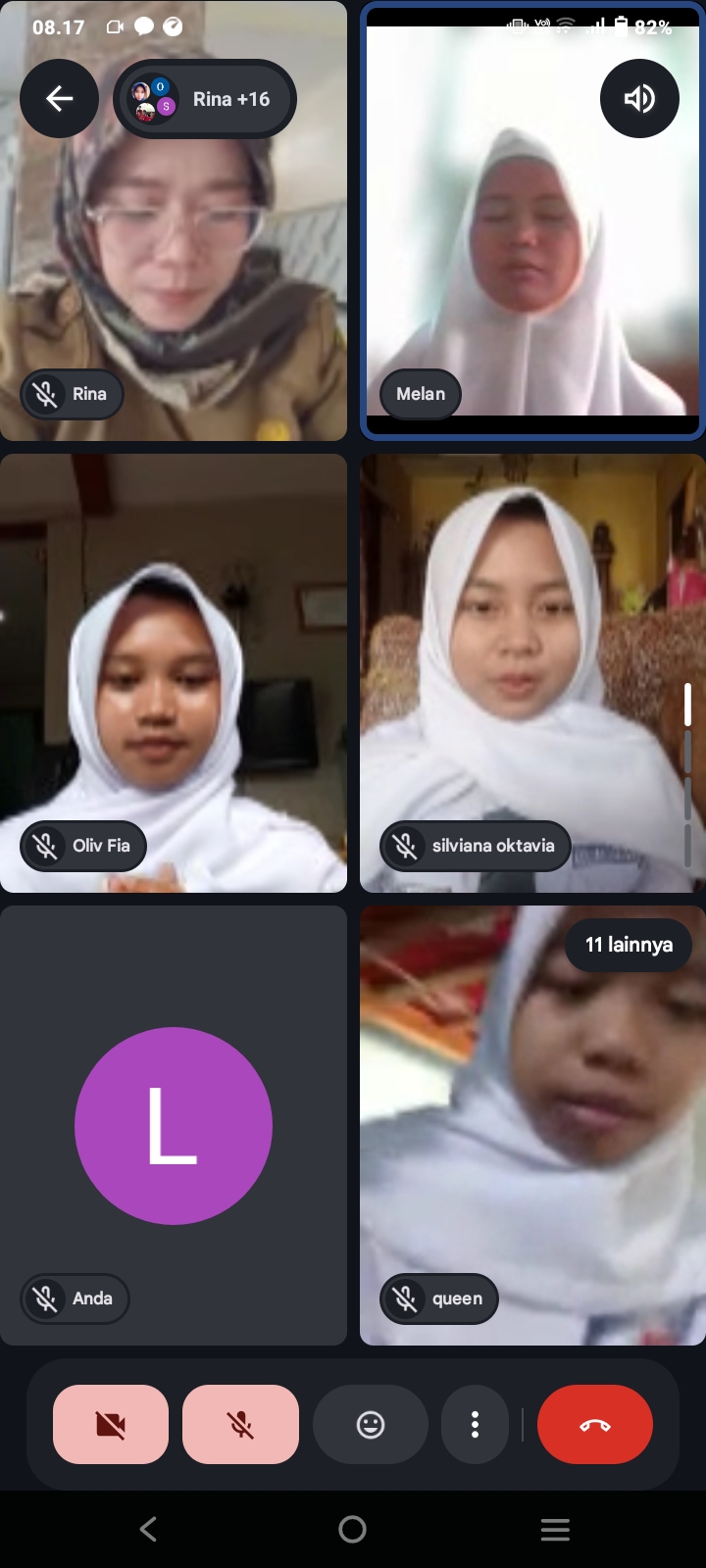
Task: Tap the system home button
Action: [x=352, y=1529]
